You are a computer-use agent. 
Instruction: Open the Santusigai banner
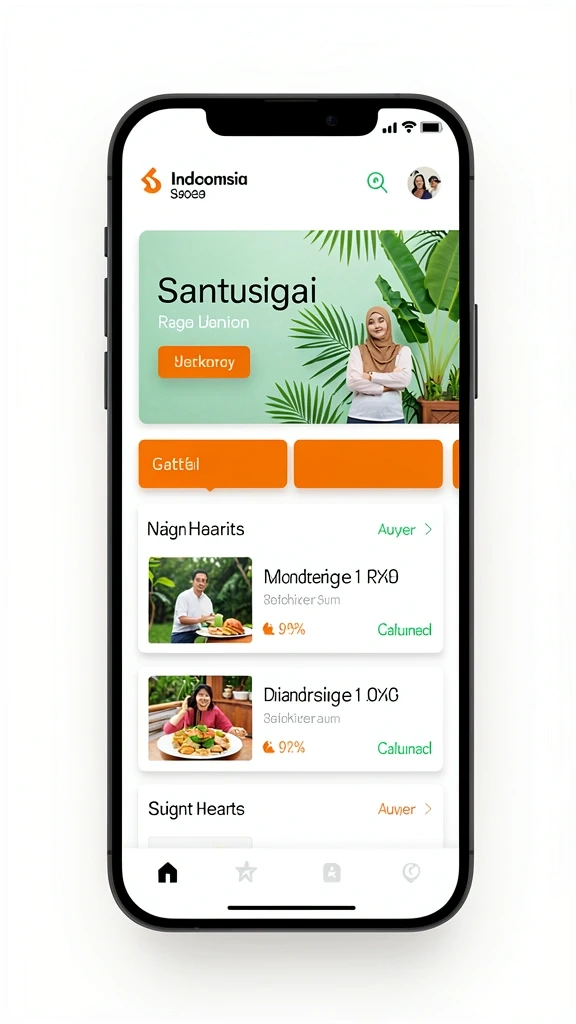(298, 327)
